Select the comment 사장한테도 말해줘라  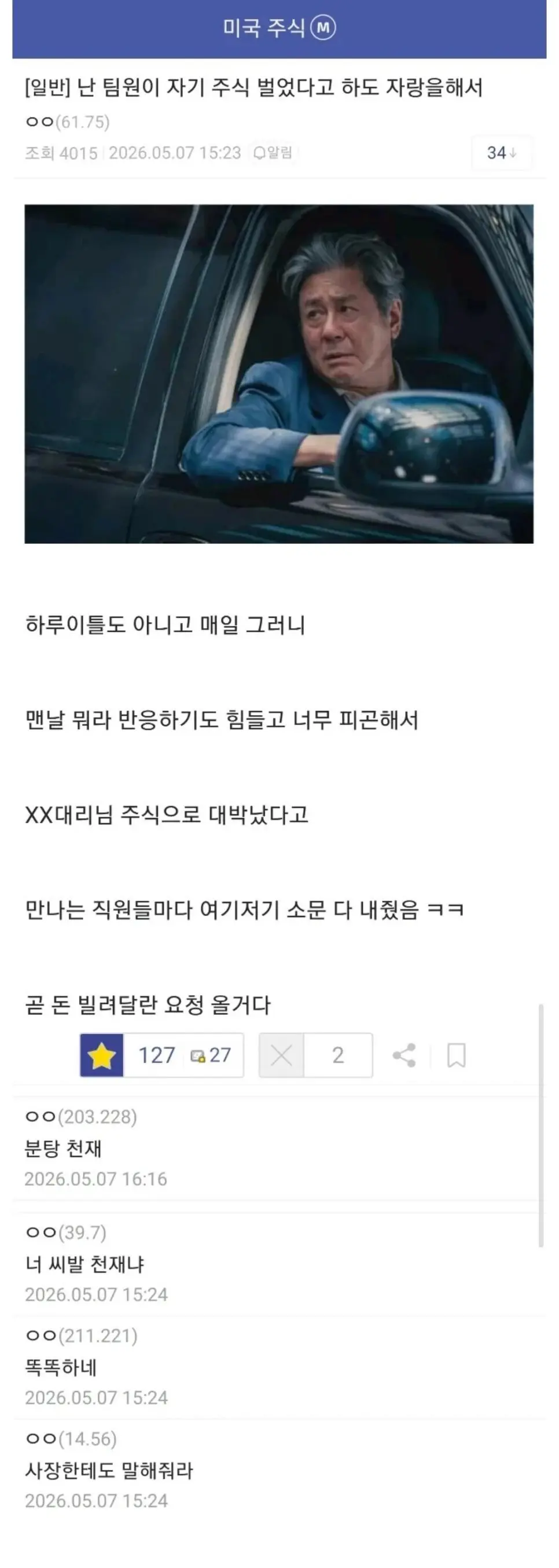coord(109,1470)
